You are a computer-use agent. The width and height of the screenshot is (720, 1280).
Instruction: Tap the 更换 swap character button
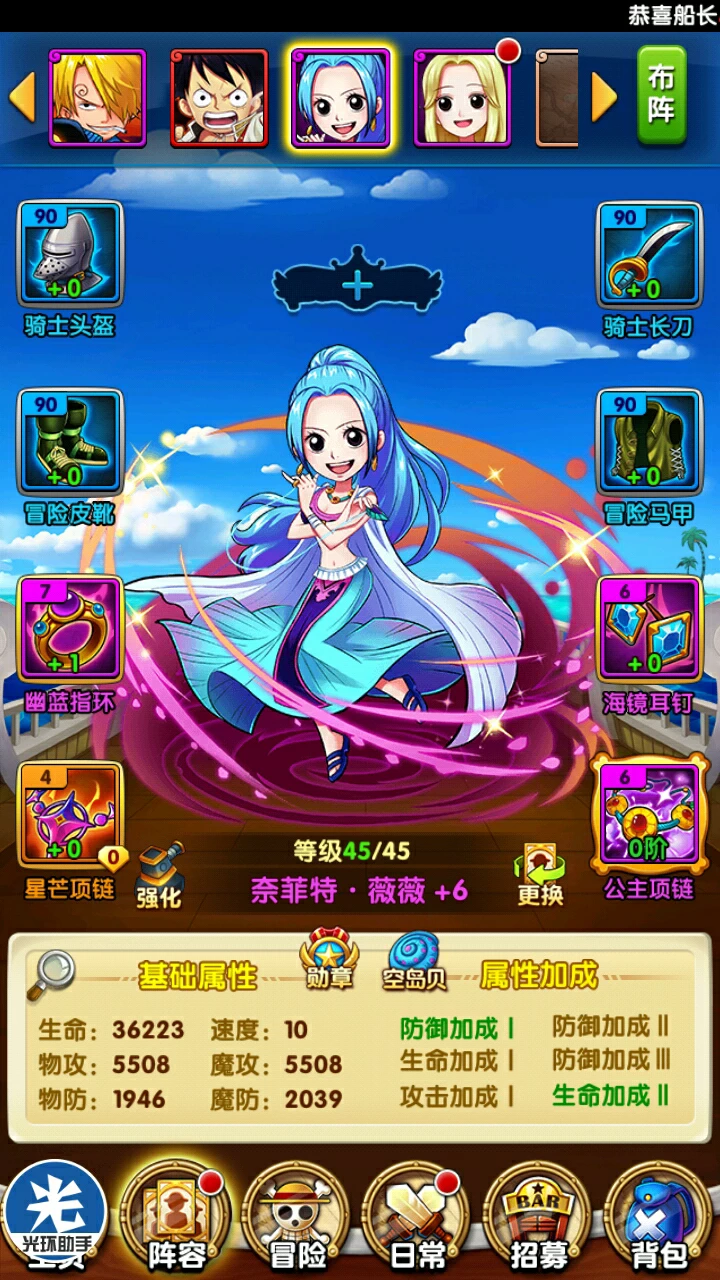[x=540, y=875]
